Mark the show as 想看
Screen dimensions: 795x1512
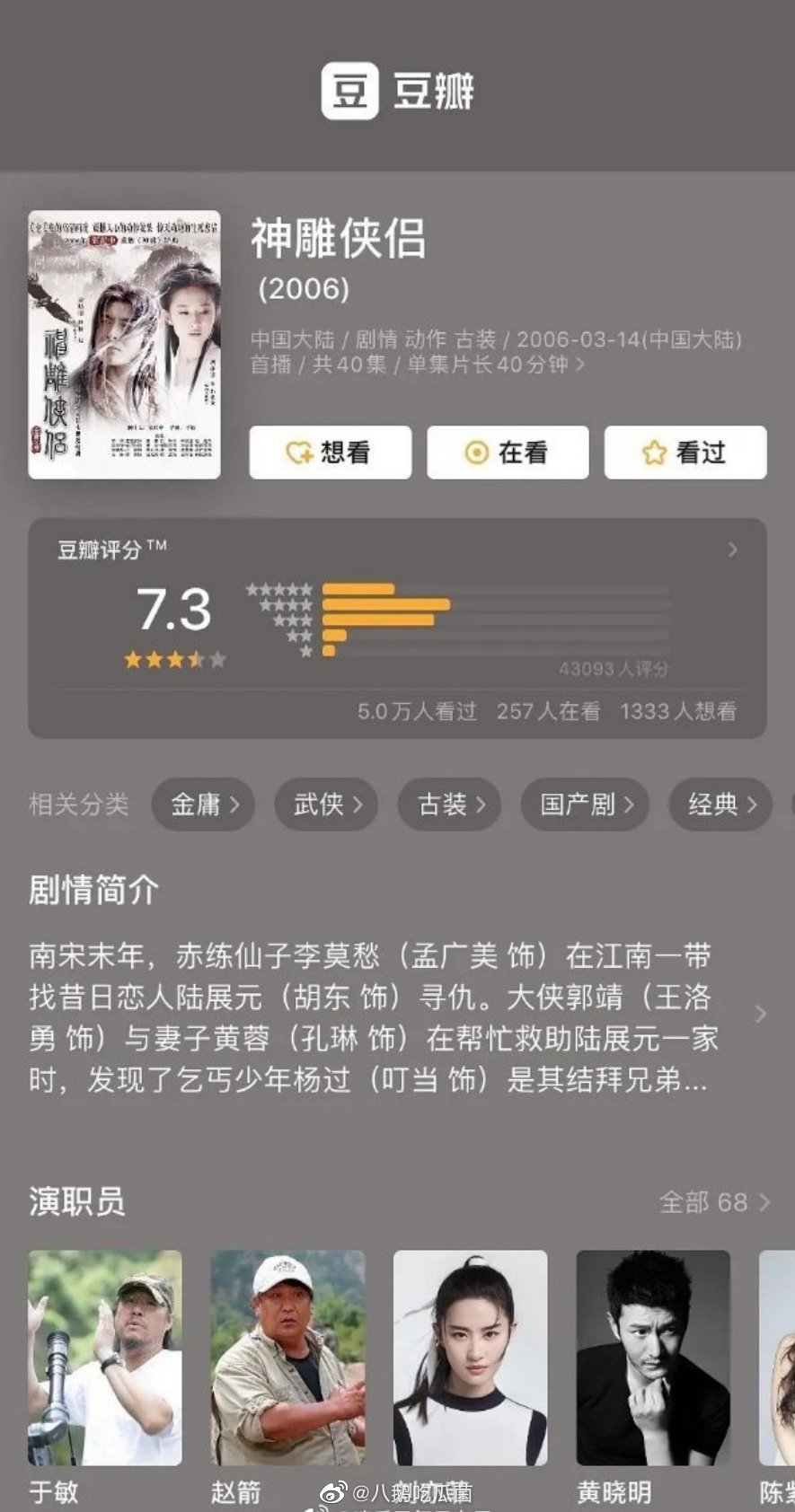[330, 453]
